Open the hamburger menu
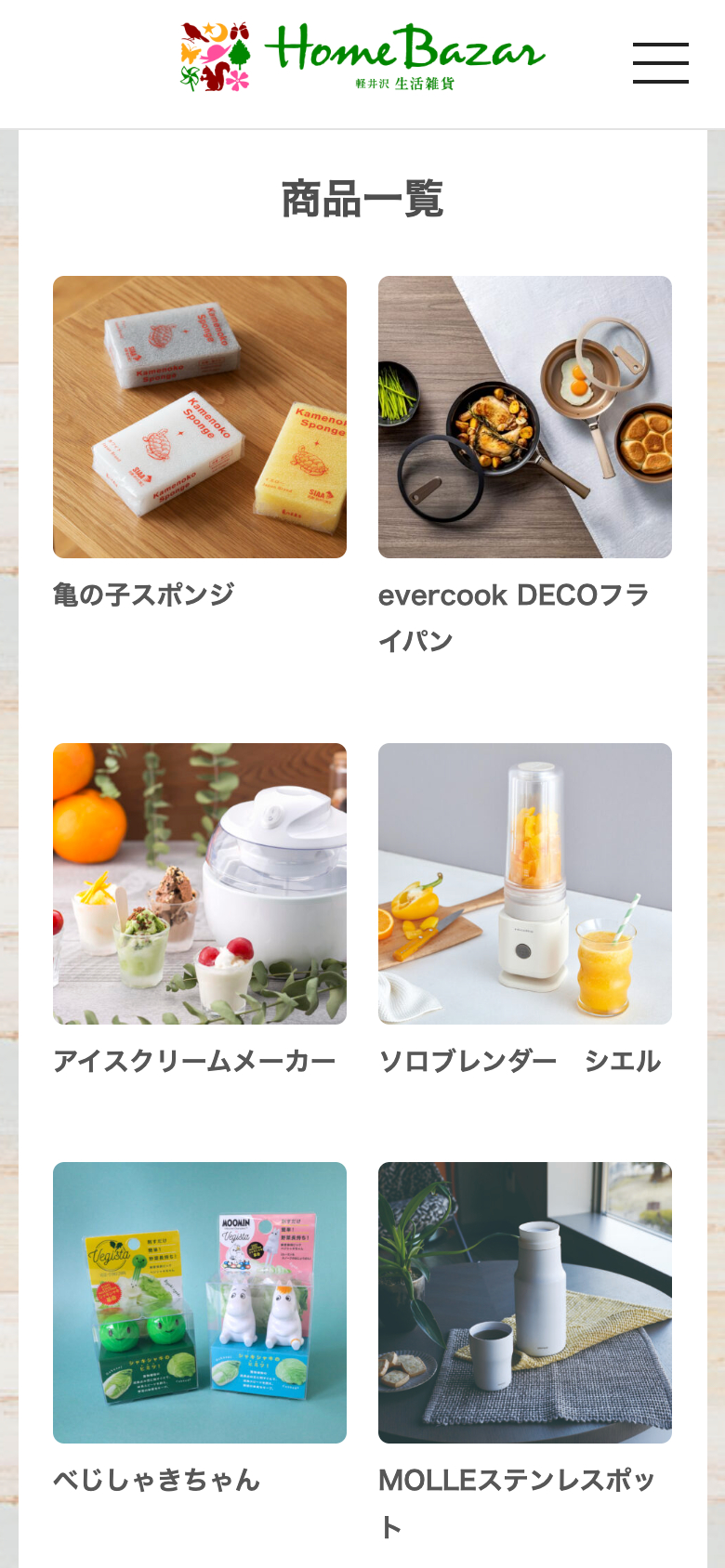Viewport: 725px width, 1568px height. click(x=660, y=62)
